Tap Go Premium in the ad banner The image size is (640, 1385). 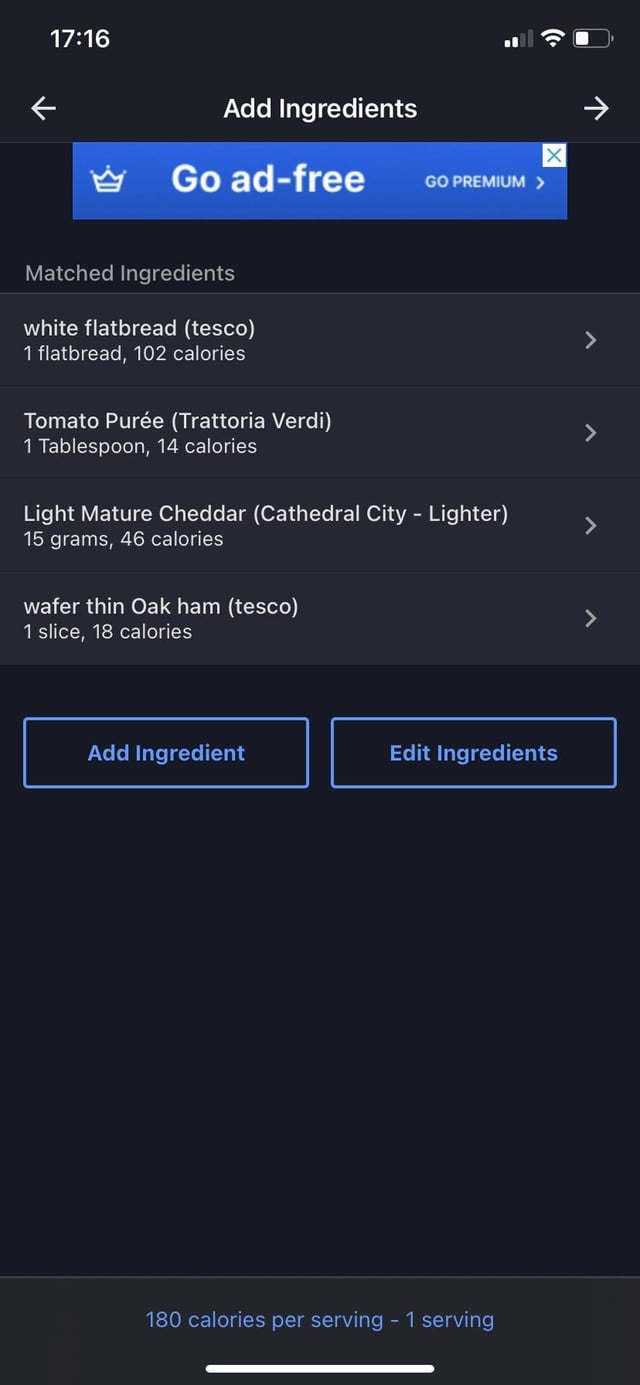[485, 182]
